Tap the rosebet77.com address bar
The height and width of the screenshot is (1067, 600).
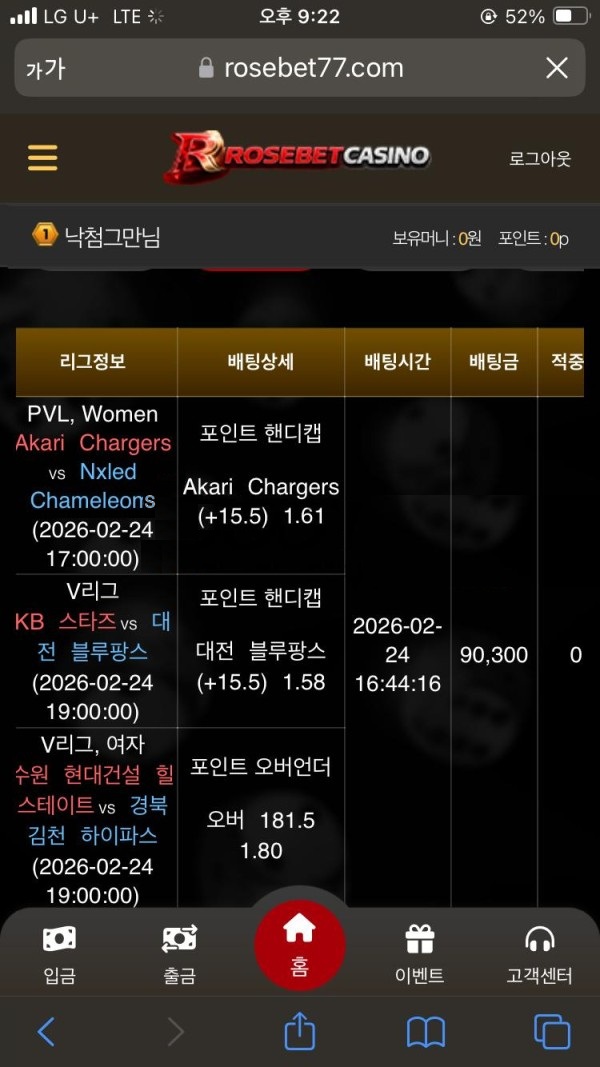300,68
